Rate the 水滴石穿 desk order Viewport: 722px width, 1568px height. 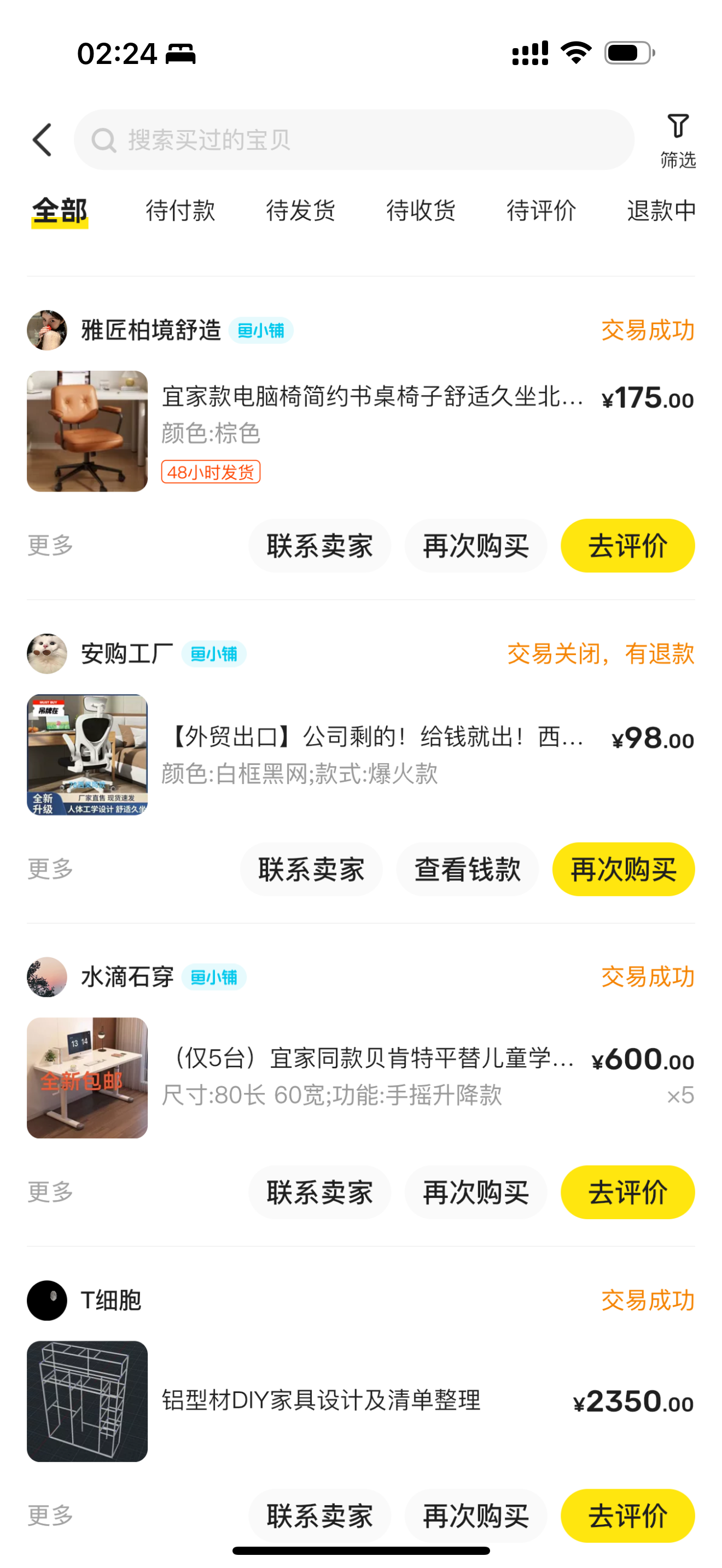coord(627,1192)
